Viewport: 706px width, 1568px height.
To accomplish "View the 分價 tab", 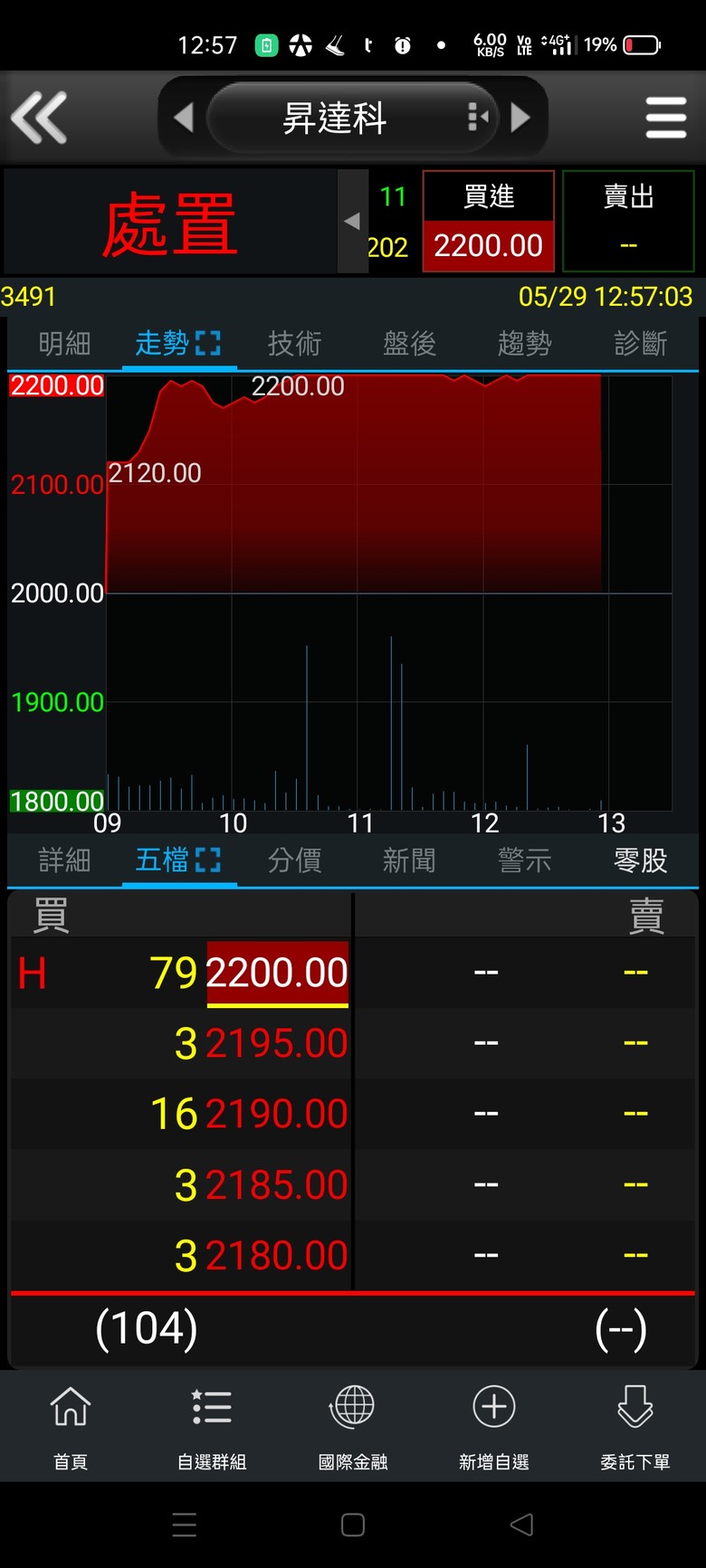I will click(295, 860).
